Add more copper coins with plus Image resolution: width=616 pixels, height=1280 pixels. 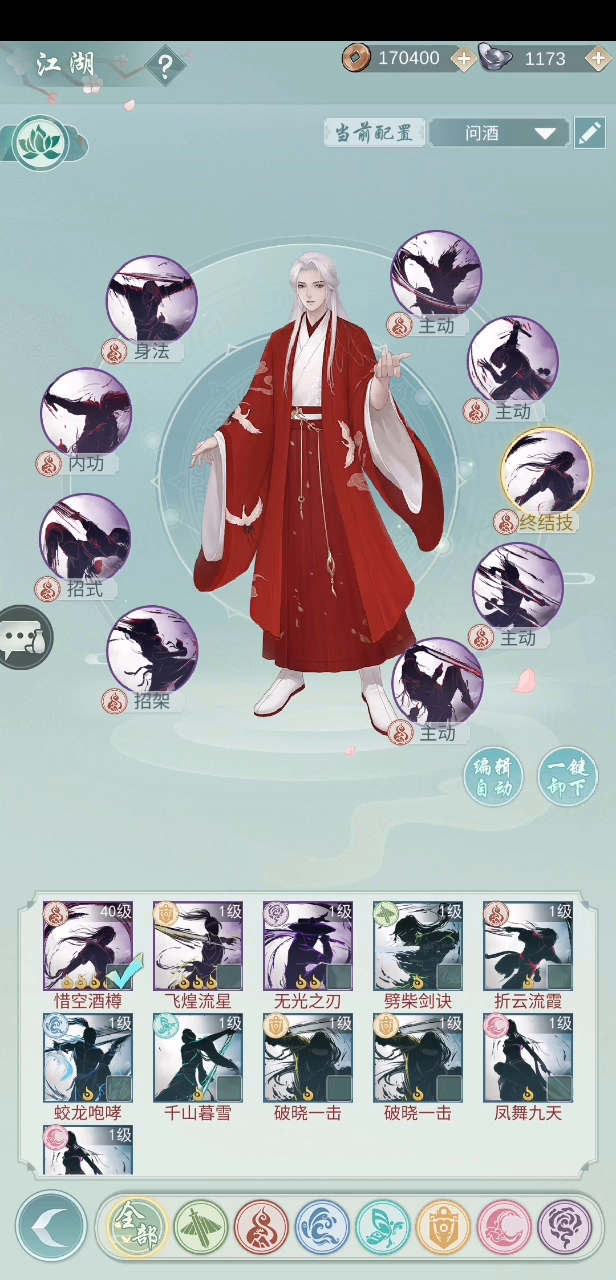click(463, 59)
